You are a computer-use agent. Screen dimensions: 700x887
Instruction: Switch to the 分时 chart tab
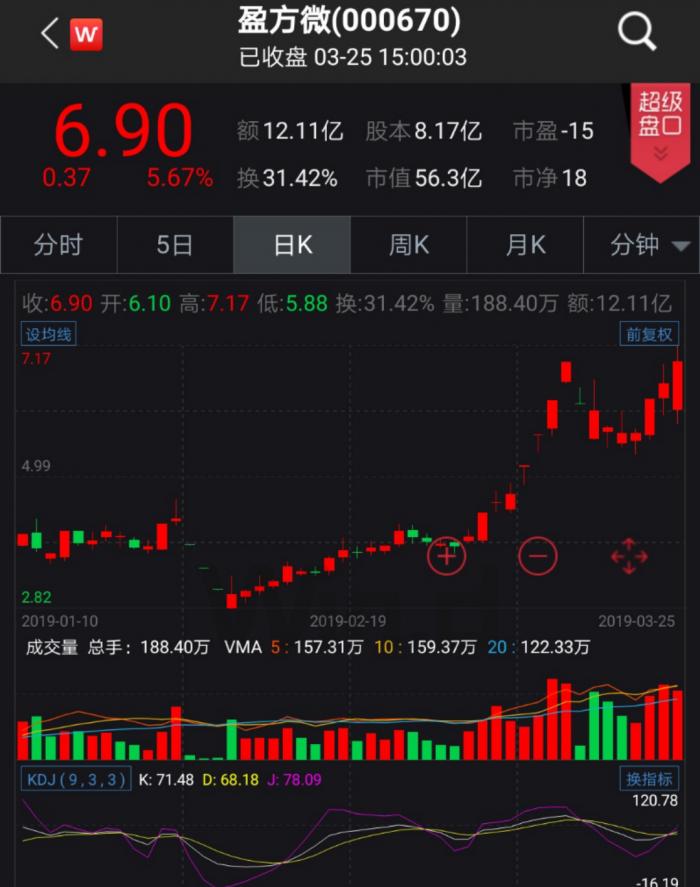[x=58, y=245]
